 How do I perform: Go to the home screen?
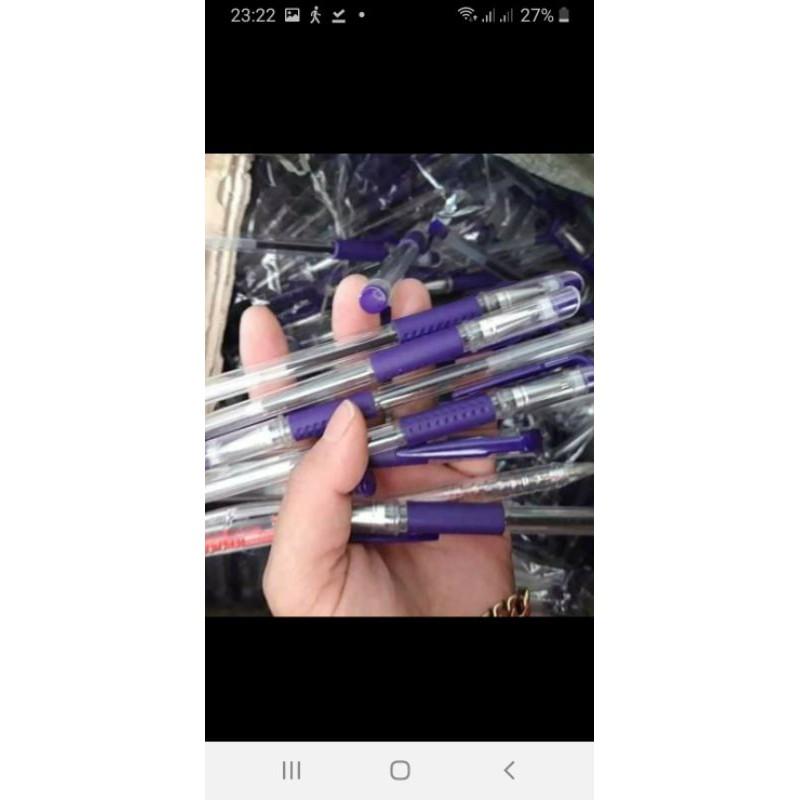pyautogui.click(x=400, y=770)
